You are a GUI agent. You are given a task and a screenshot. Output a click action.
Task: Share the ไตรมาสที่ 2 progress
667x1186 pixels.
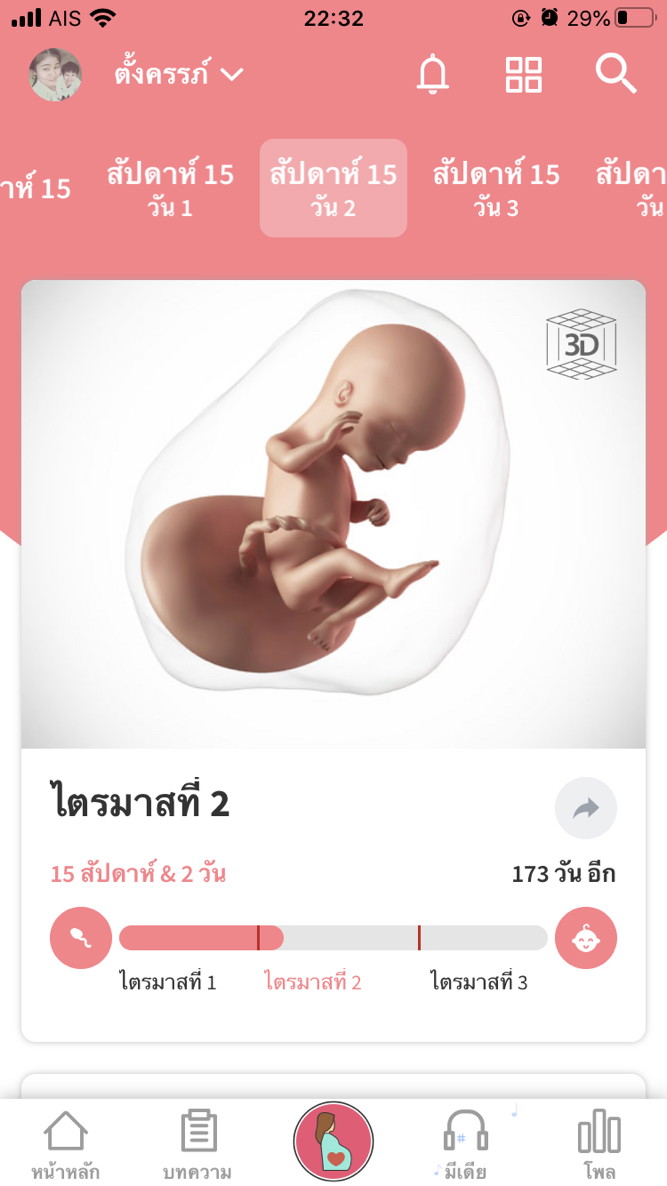tap(585, 808)
